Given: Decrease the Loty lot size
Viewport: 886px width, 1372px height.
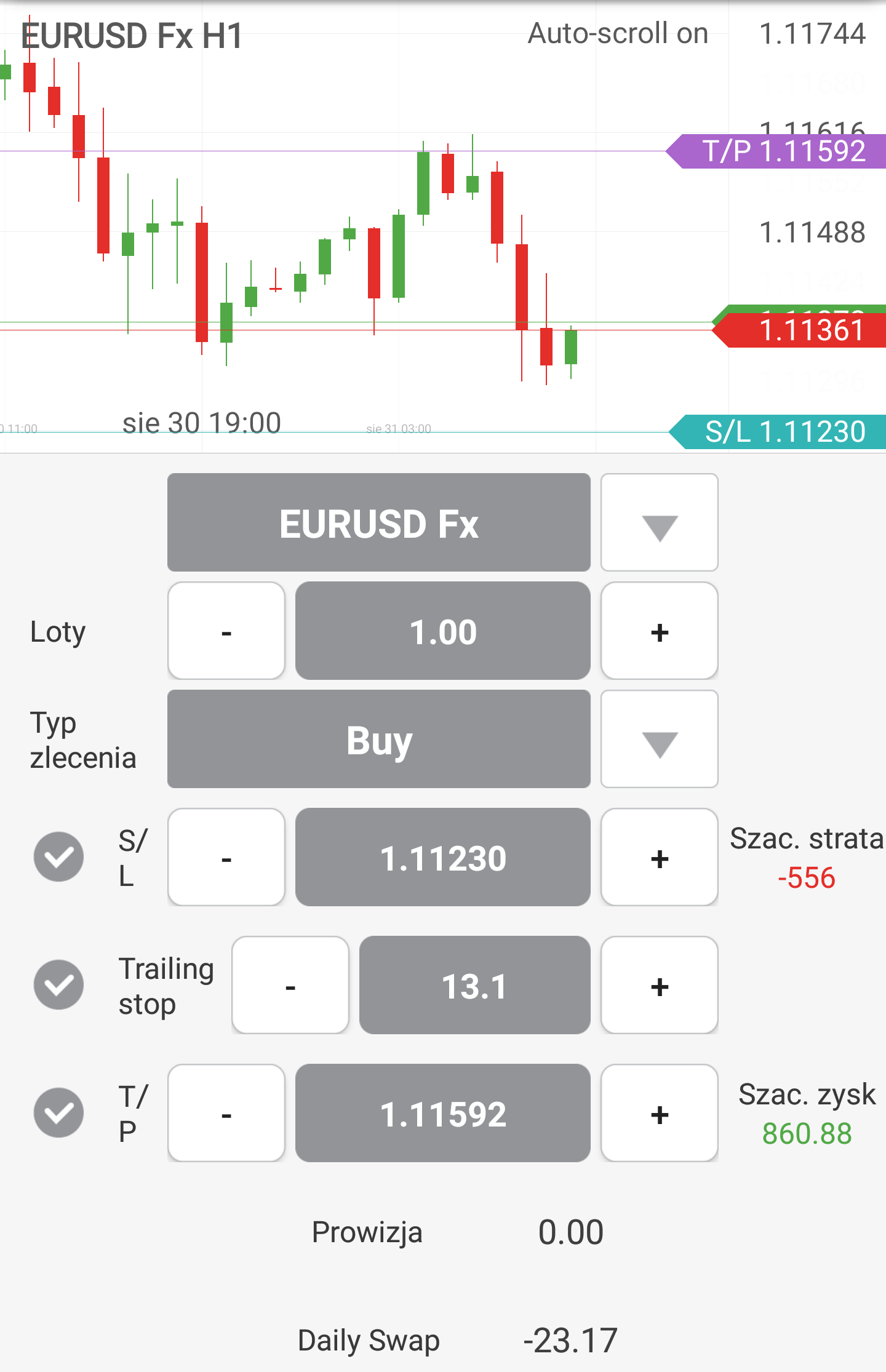Looking at the screenshot, I should tap(226, 631).
